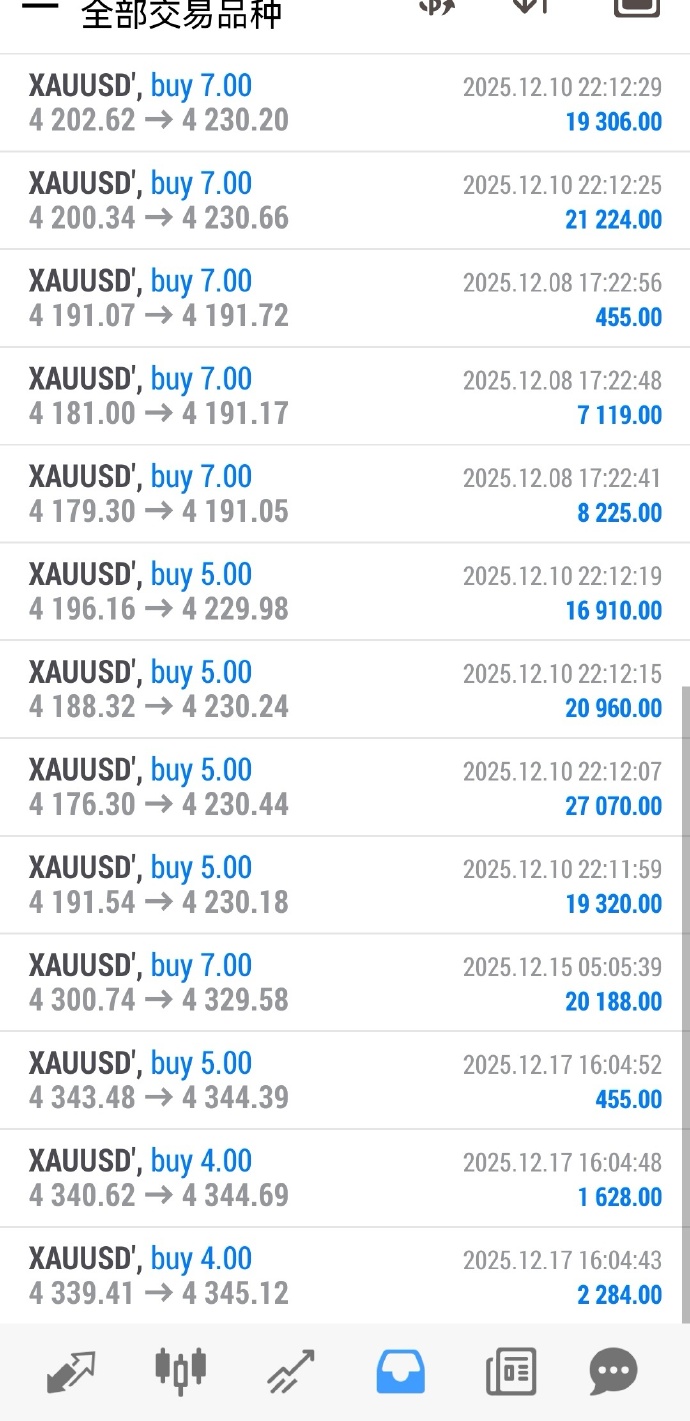This screenshot has height=1421, width=690.
Task: View the trade with 16 910.00 profit
Action: tap(345, 592)
